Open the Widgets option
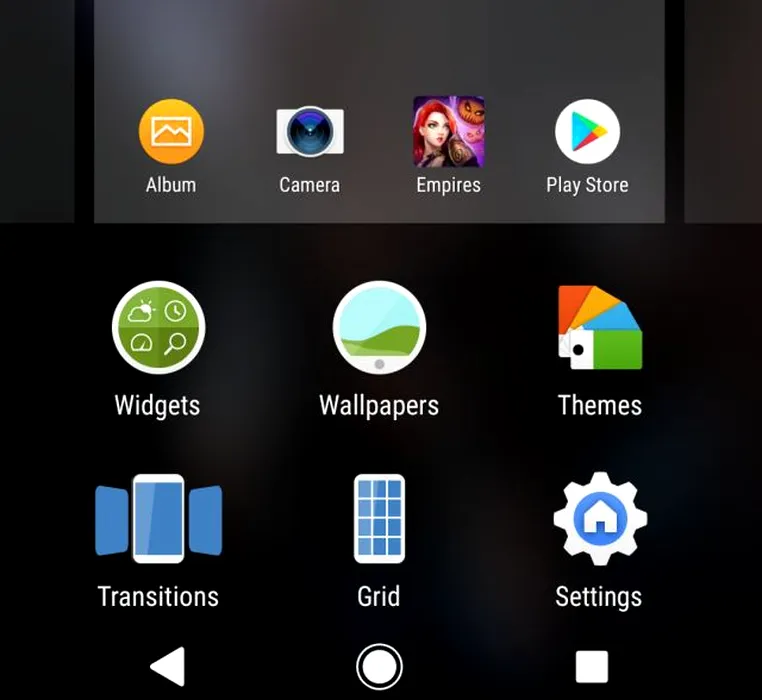Viewport: 762px width, 700px height. (158, 328)
